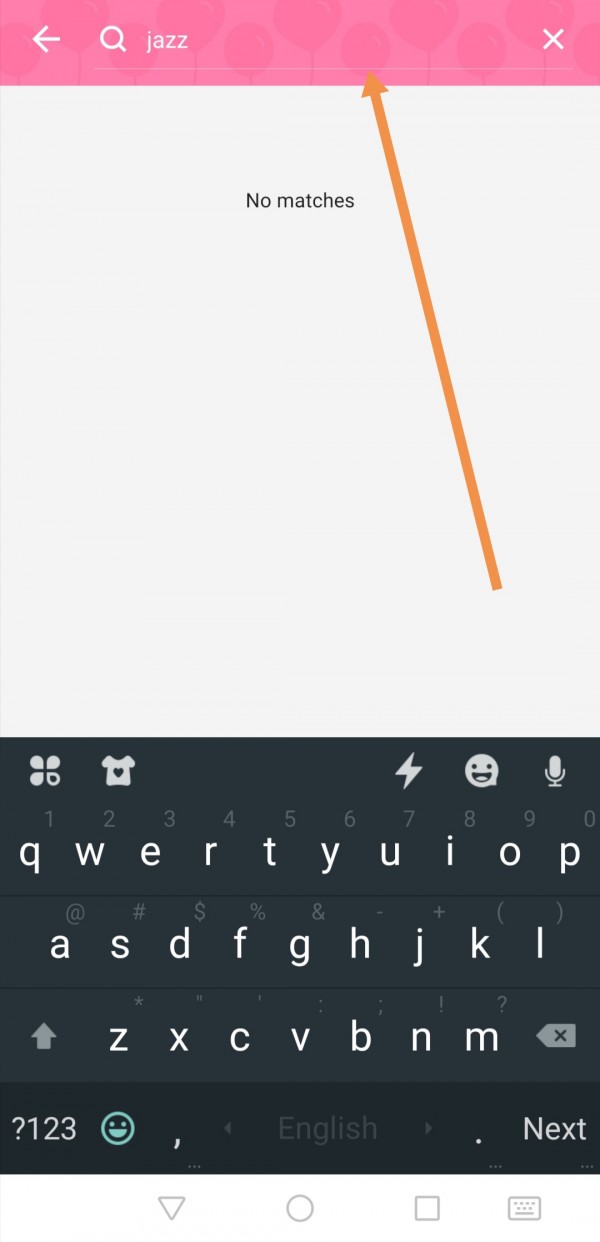Open the keyboard themes shirt icon
This screenshot has width=600, height=1242.
[118, 770]
